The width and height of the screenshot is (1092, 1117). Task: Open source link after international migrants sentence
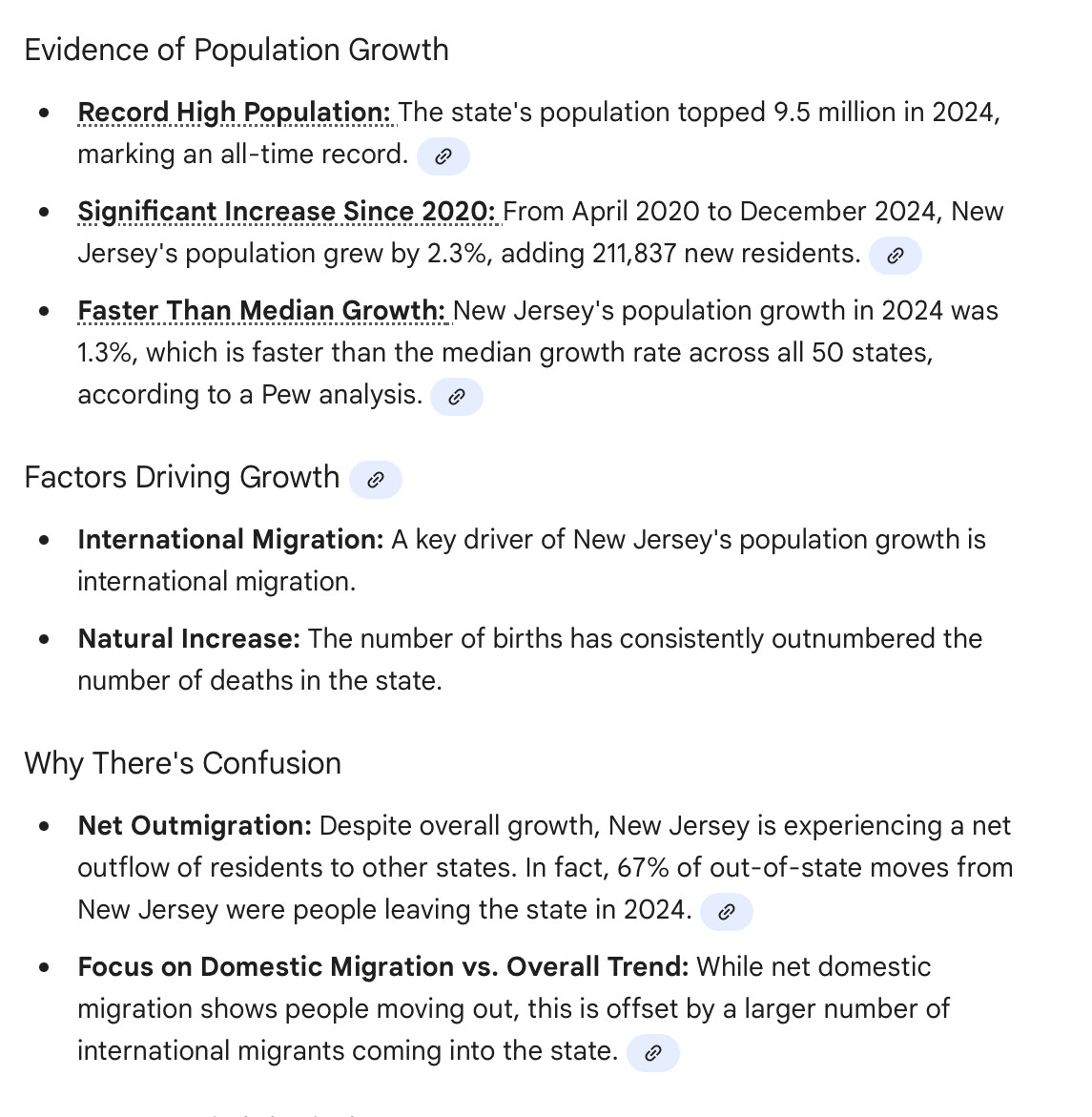pyautogui.click(x=653, y=1053)
